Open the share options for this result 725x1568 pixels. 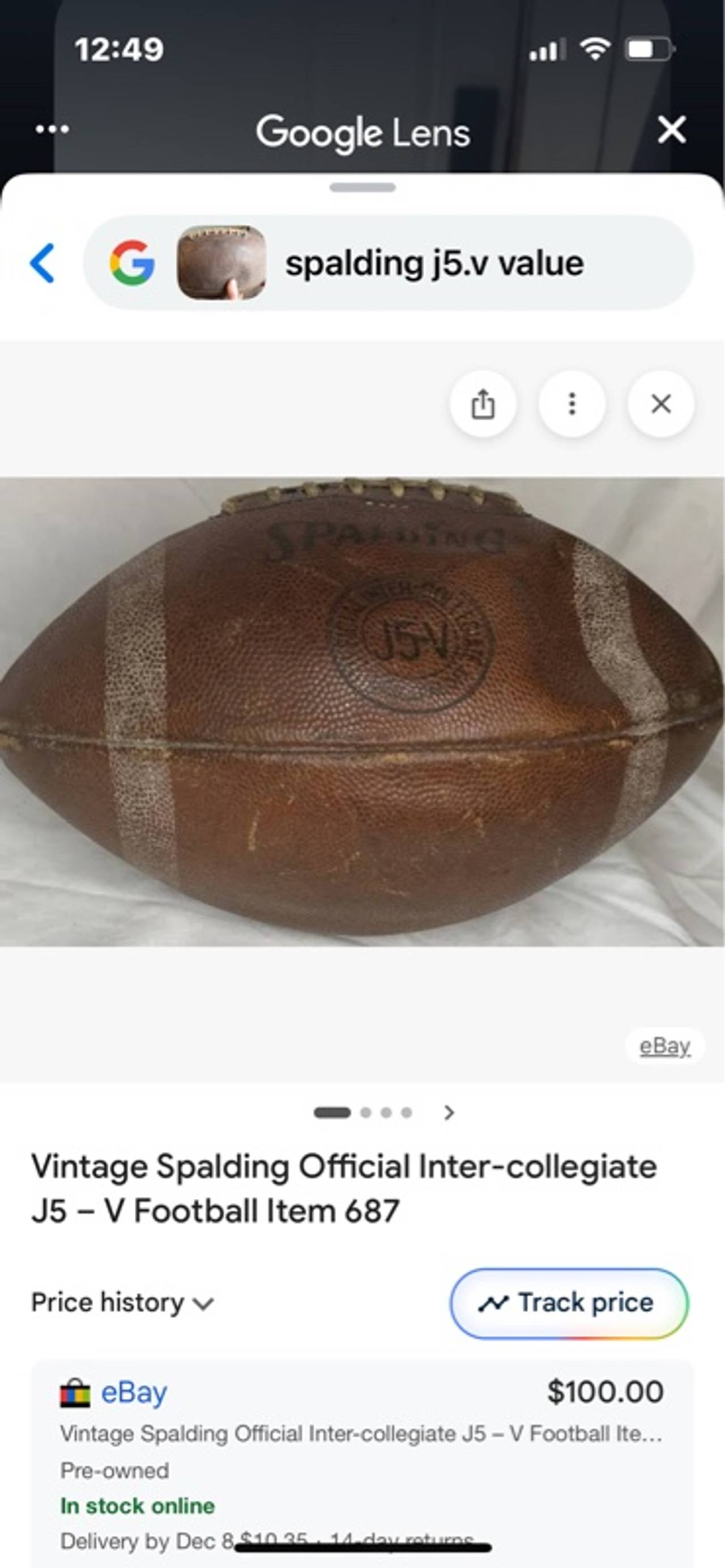click(484, 403)
